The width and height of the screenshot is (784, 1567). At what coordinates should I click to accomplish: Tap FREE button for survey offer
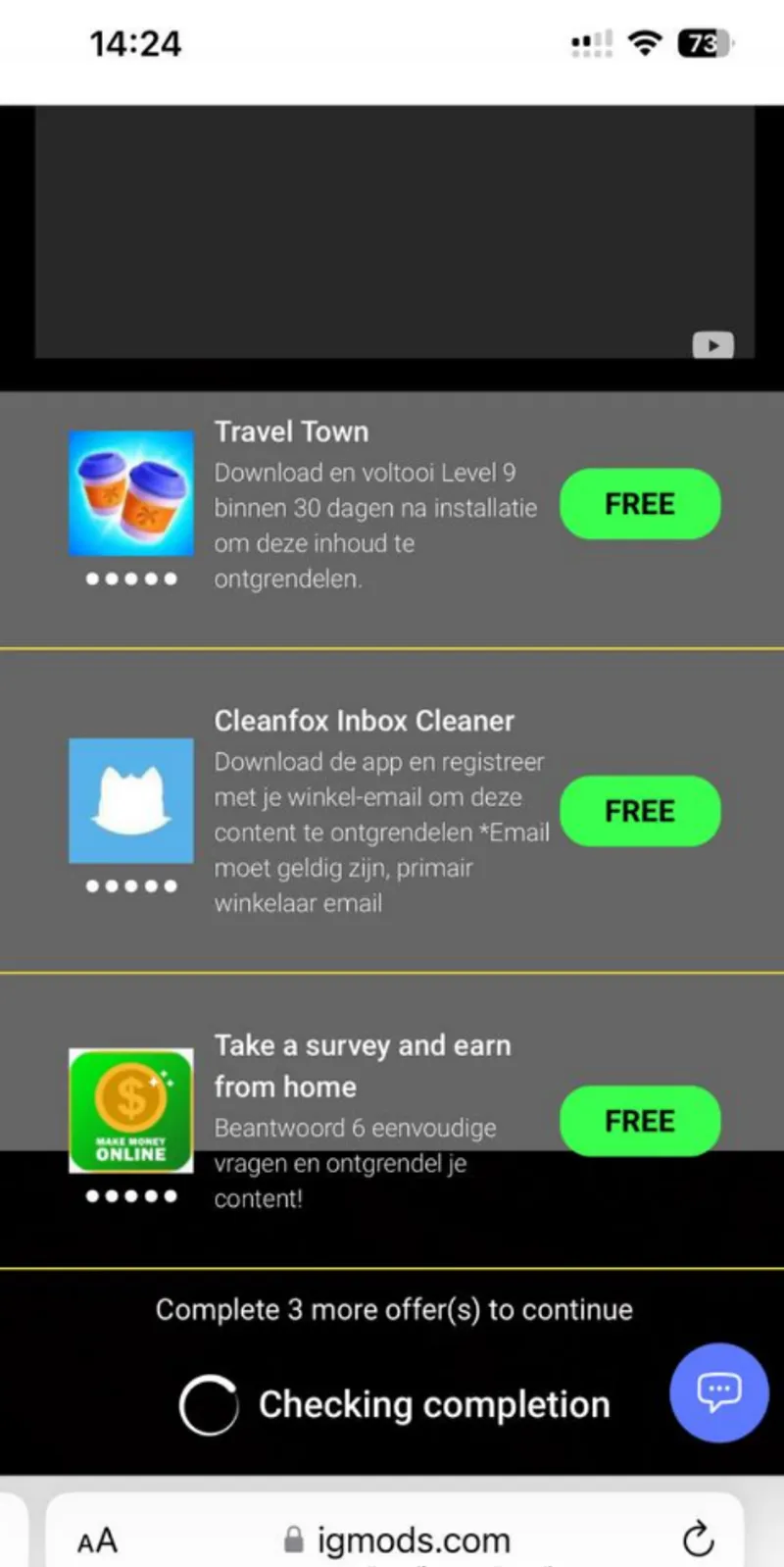pos(640,1121)
